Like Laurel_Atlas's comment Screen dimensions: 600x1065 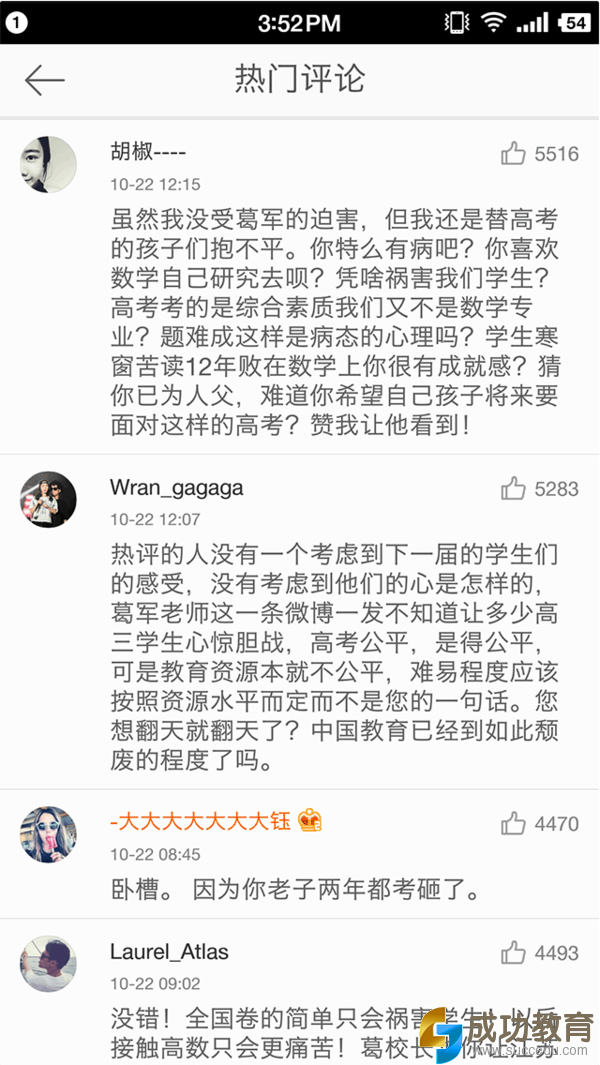514,953
